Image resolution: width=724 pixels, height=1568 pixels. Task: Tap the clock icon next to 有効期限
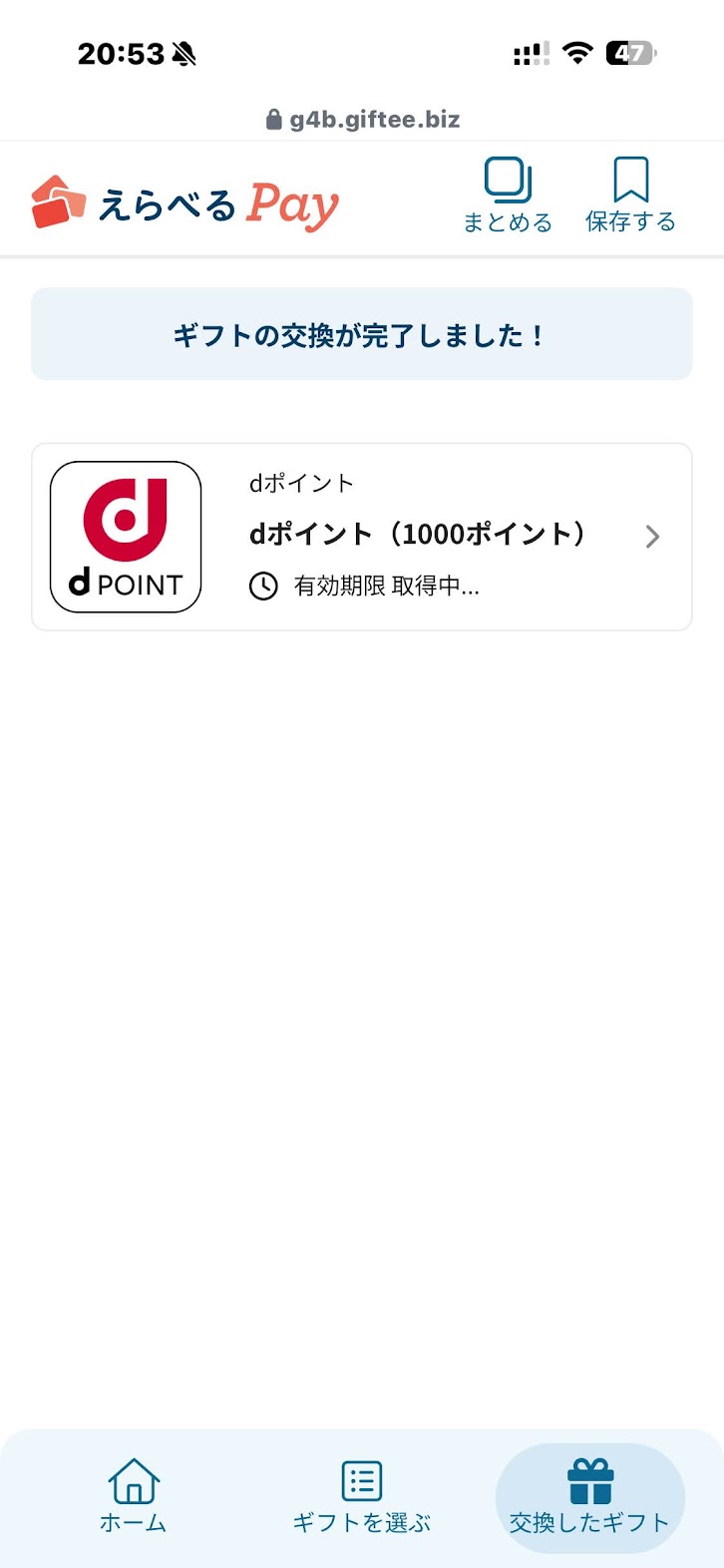[x=262, y=587]
